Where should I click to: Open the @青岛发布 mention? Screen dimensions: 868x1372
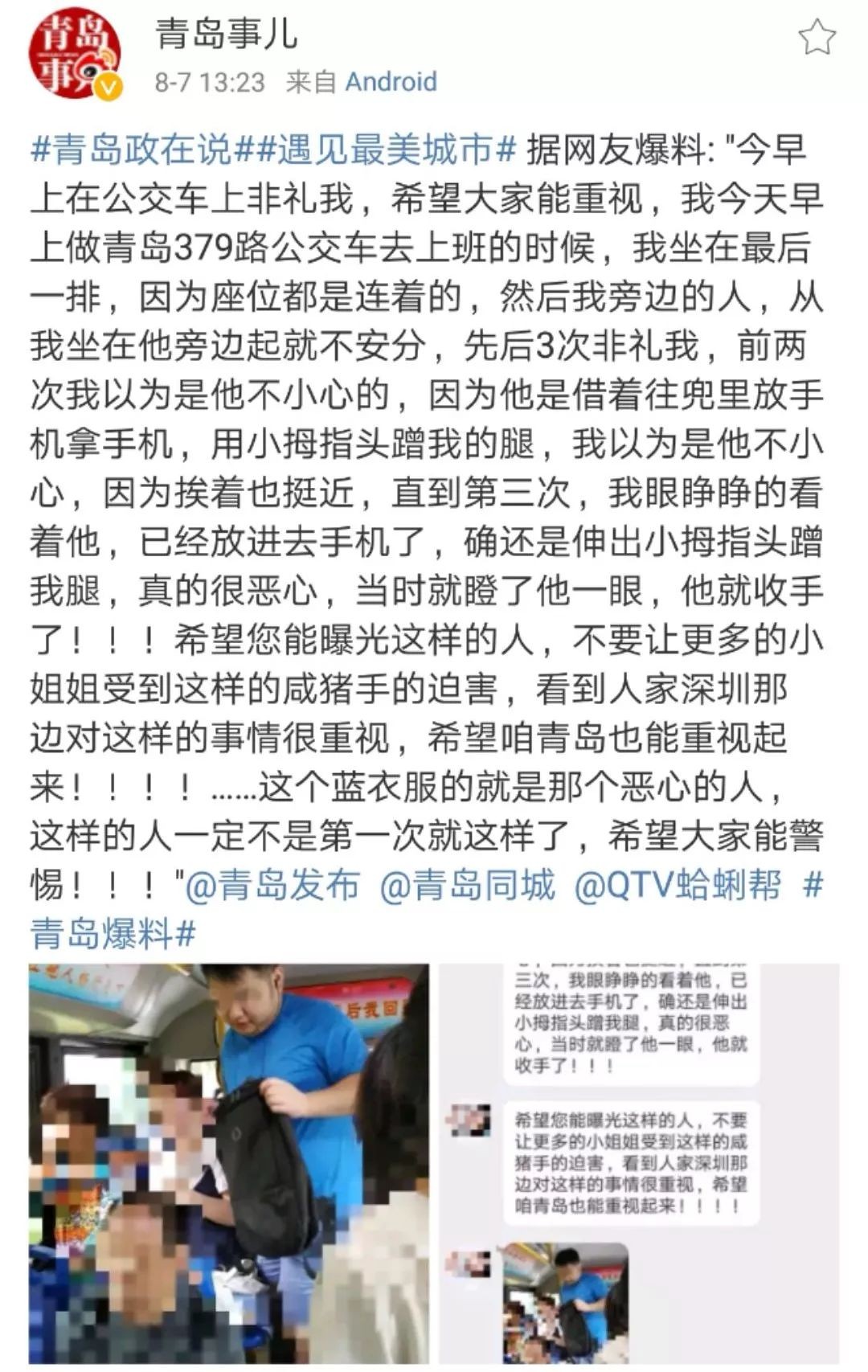coord(272,885)
